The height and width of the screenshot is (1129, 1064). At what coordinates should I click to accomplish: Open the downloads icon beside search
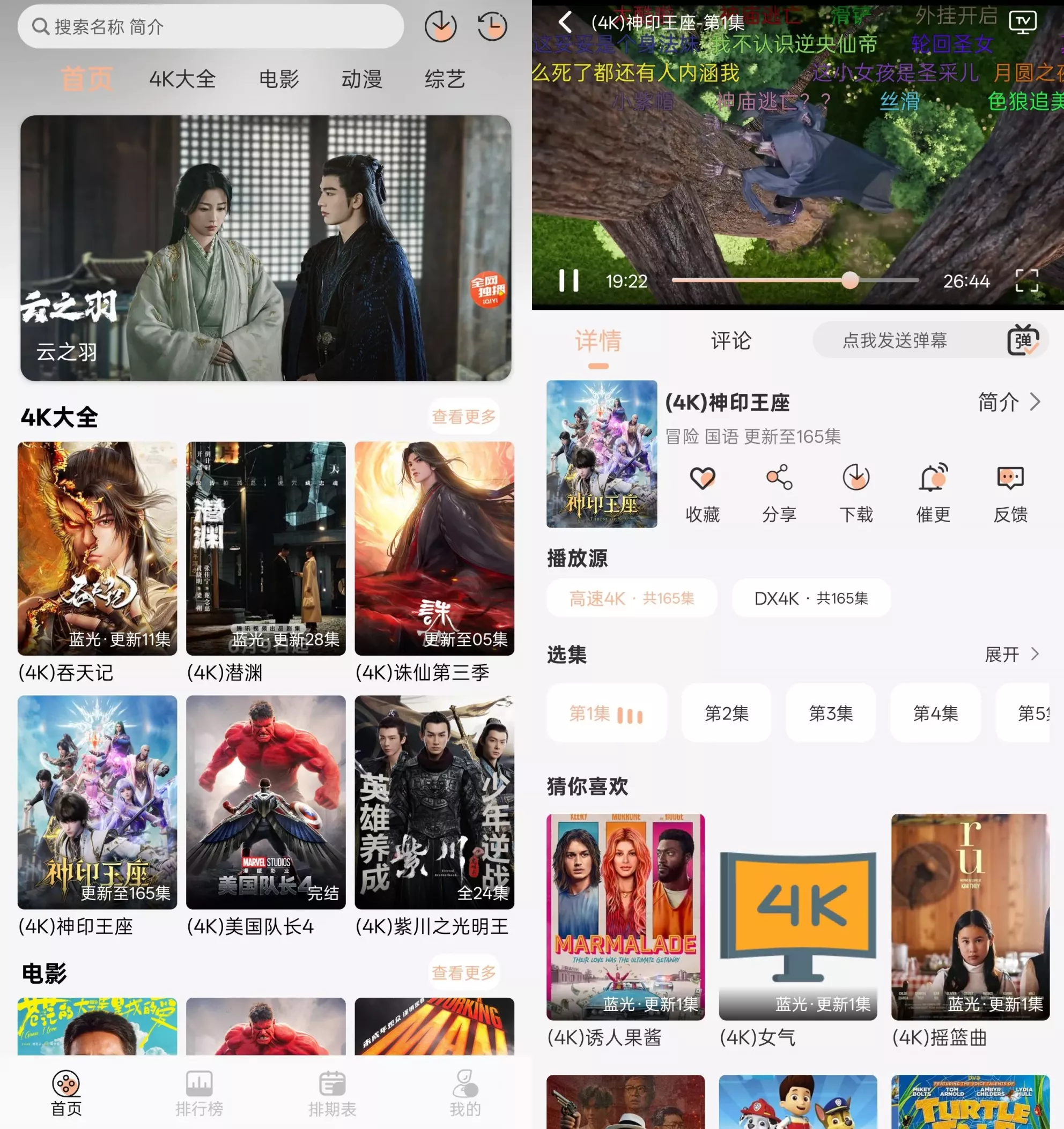tap(440, 26)
